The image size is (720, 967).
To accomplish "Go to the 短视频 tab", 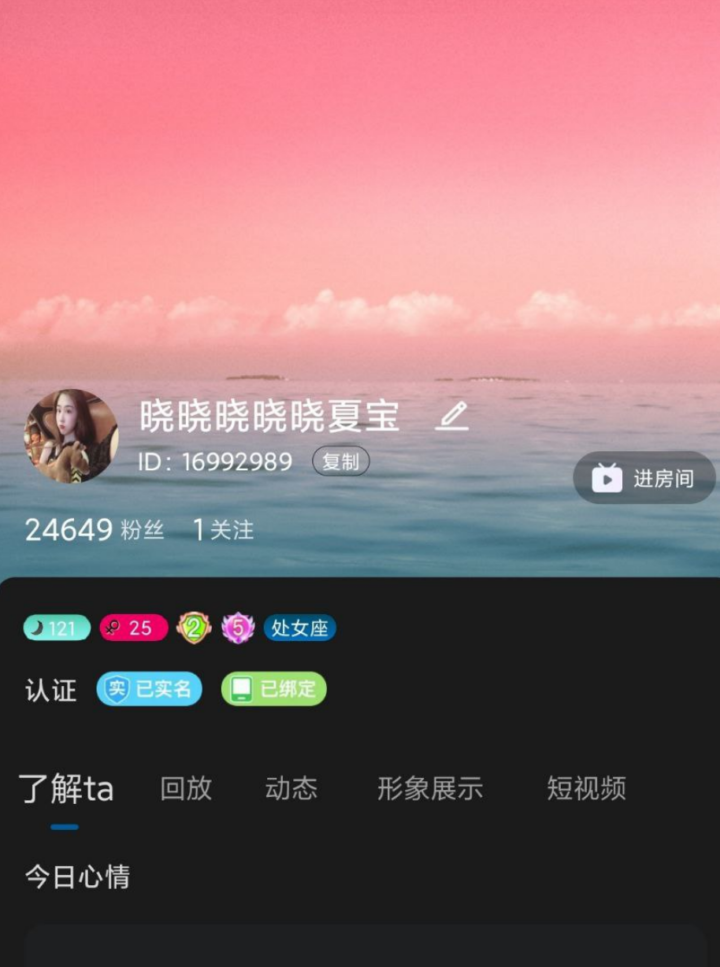I will (586, 788).
